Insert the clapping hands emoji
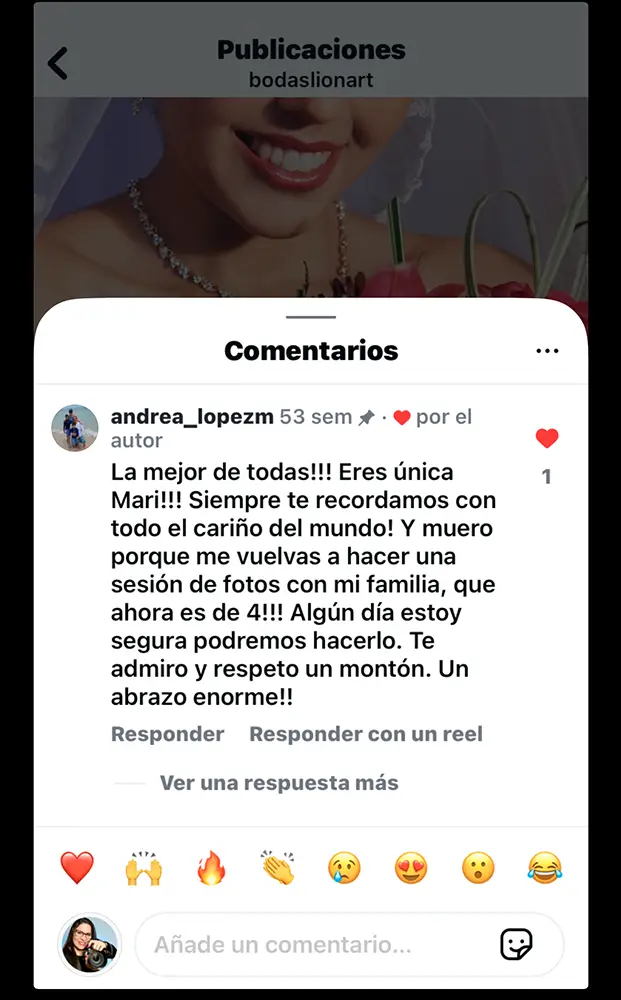The width and height of the screenshot is (621, 1000). tap(278, 868)
